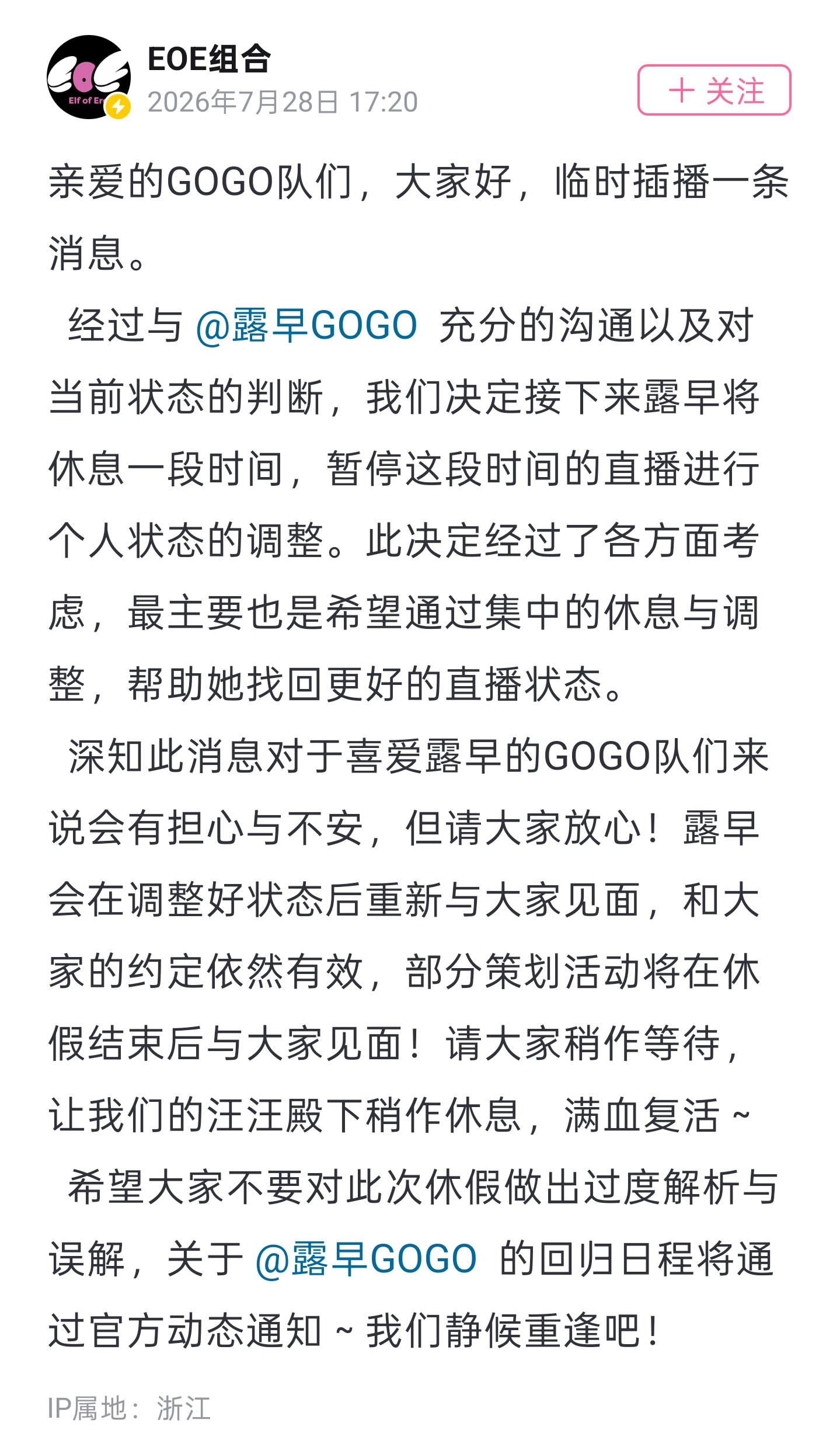Screen dimensions: 840x1444
Task: Open the EOE组合 profile avatar
Action: [89, 77]
